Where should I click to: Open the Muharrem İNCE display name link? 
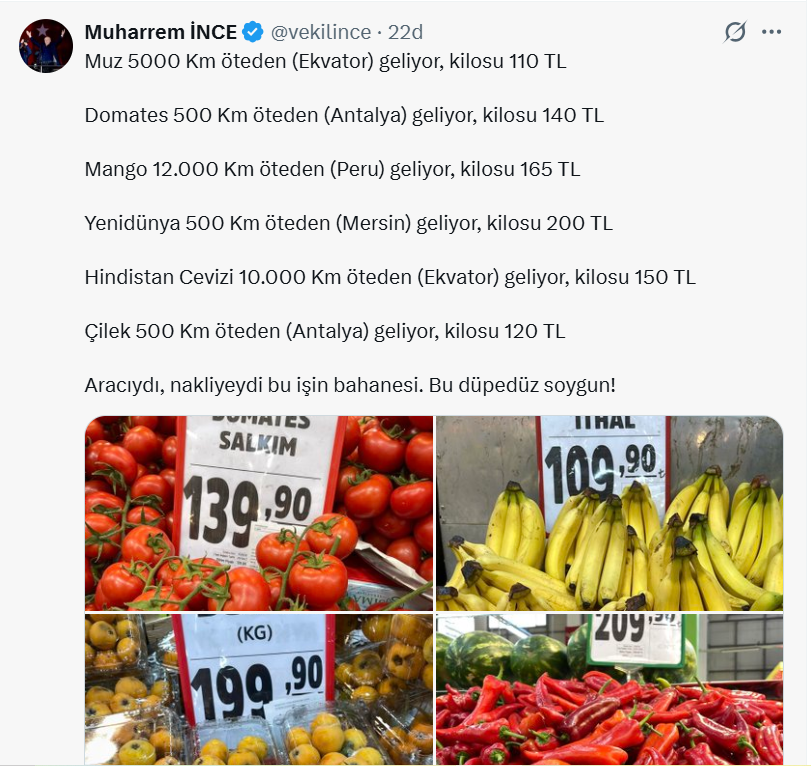point(161,33)
